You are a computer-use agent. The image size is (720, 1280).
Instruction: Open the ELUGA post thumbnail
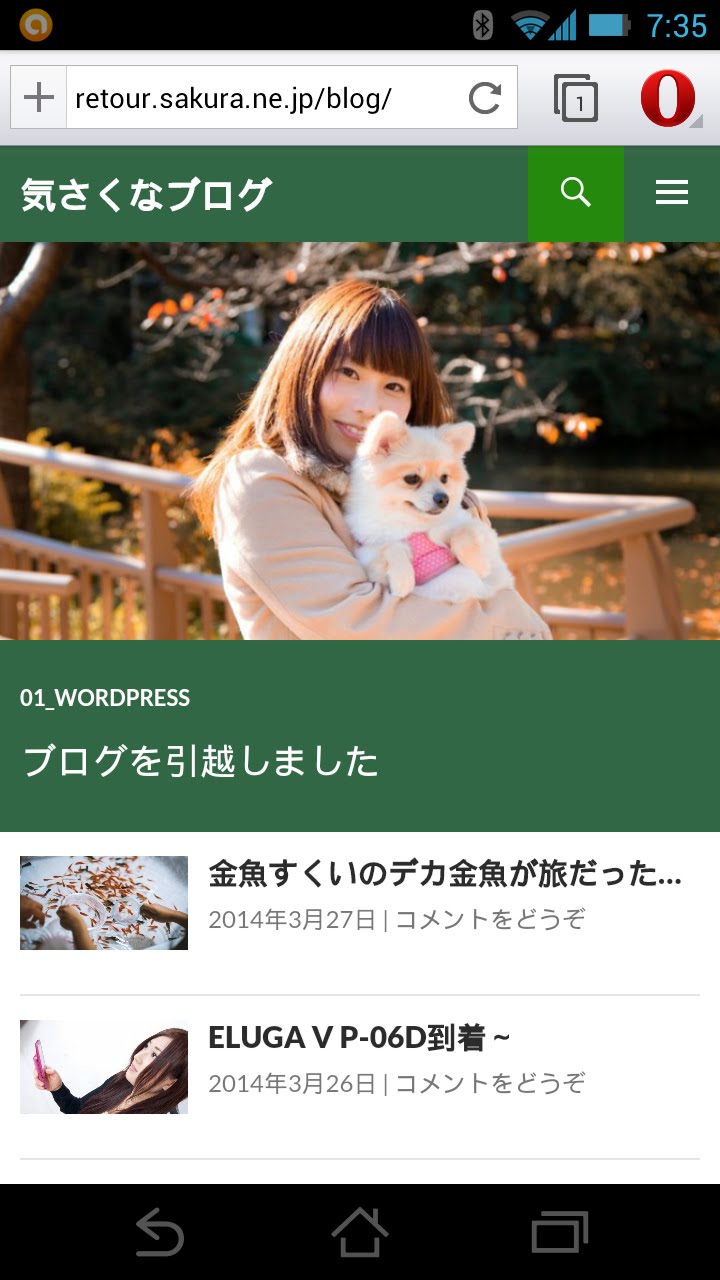coord(104,1067)
